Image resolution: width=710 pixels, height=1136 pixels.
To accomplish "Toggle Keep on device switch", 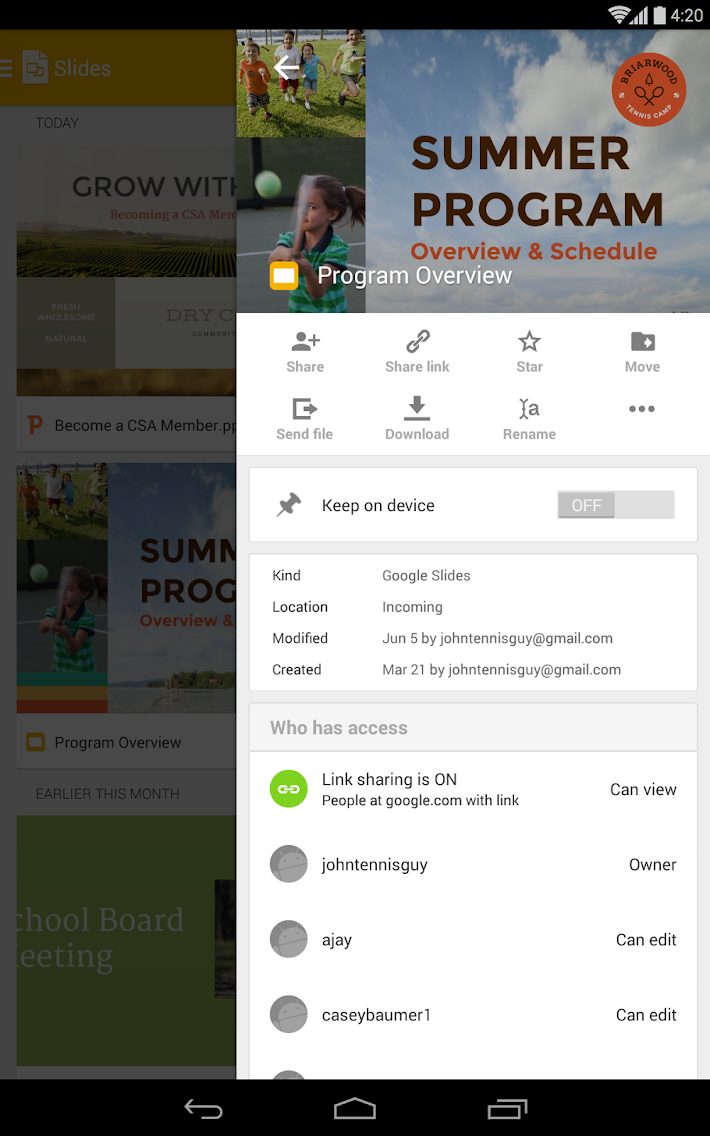I will (615, 506).
